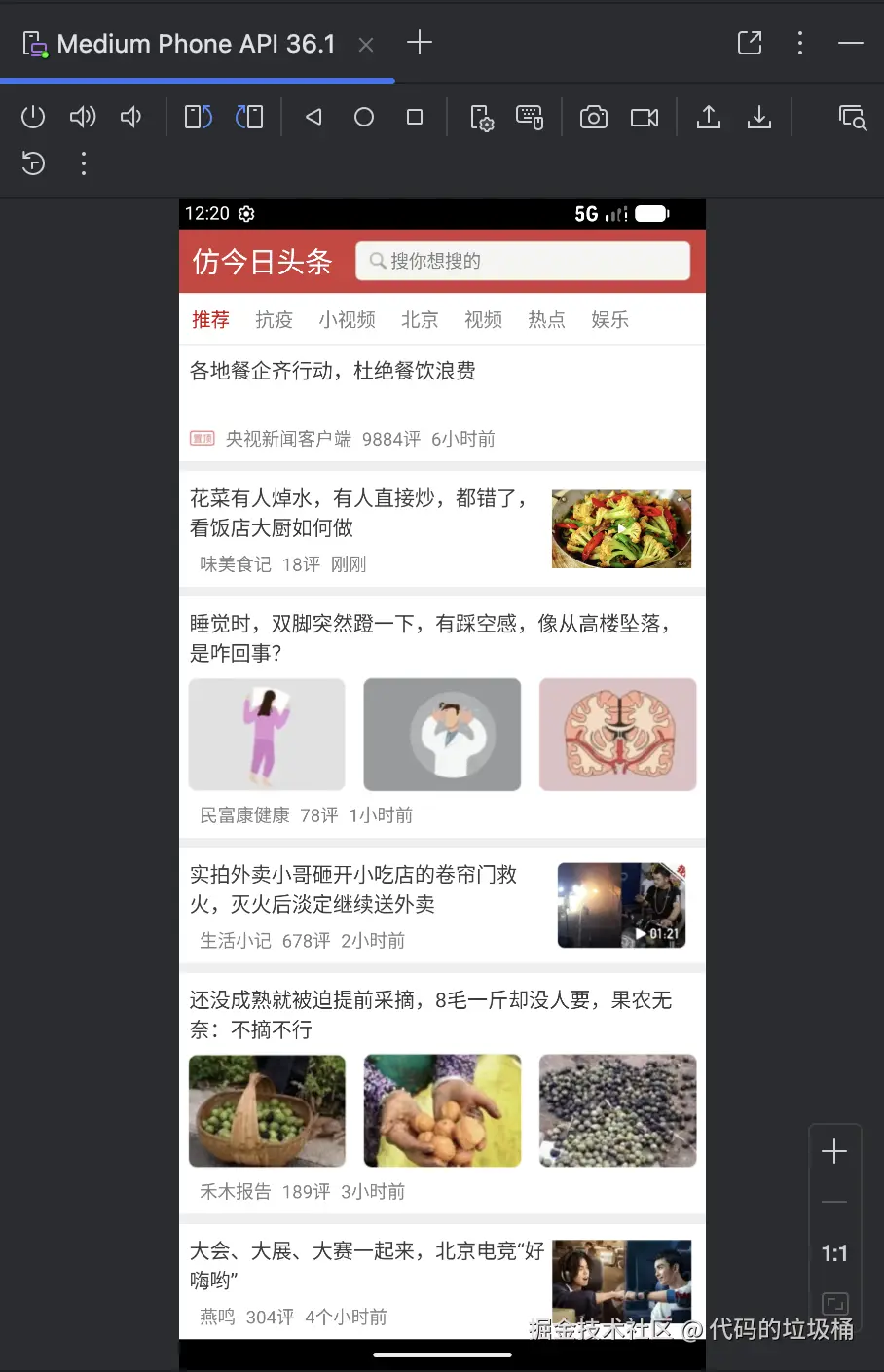This screenshot has height=1372, width=884.
Task: Tap the emulator back button in the toolbar
Action: click(313, 118)
